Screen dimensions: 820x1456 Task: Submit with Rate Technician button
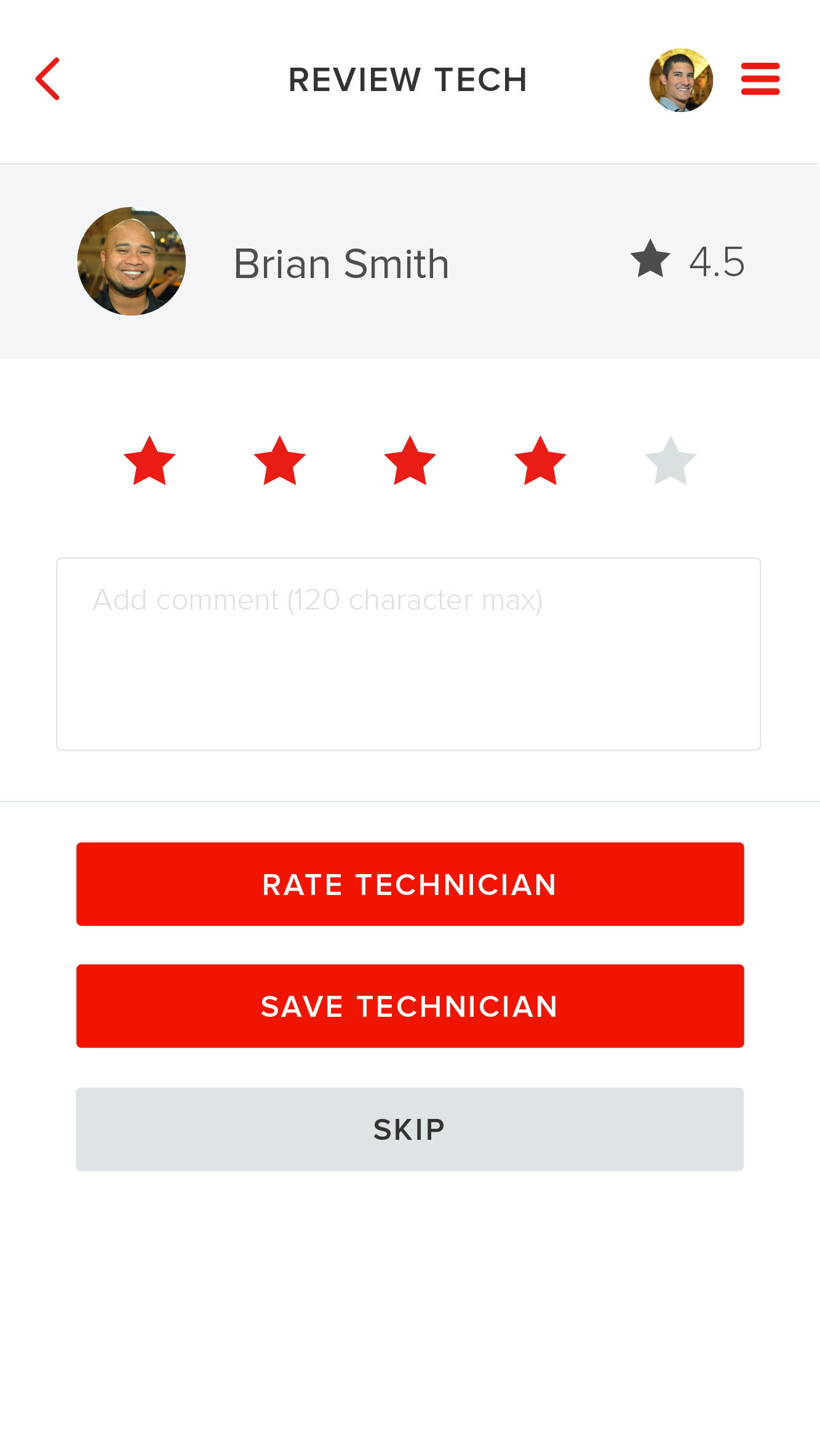point(410,884)
